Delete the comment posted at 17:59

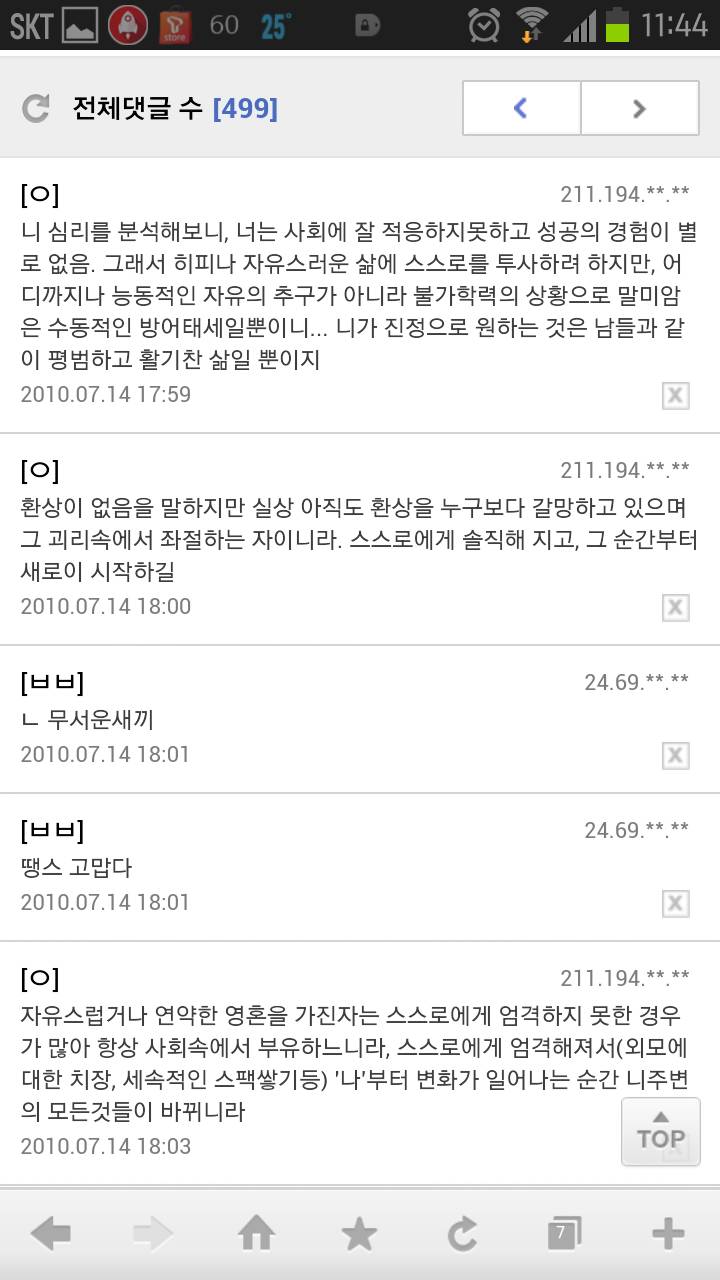pos(677,394)
